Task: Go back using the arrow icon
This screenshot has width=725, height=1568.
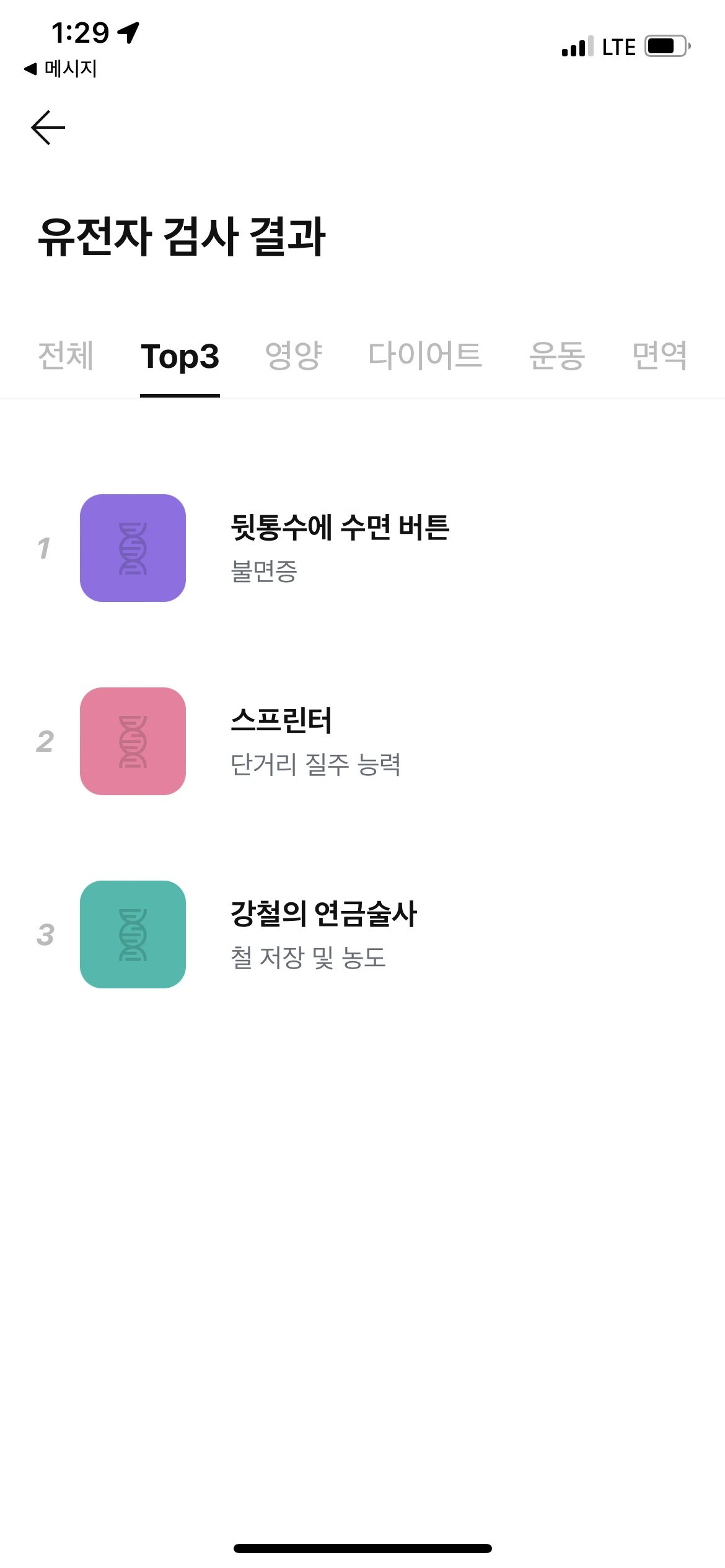Action: pos(48,128)
